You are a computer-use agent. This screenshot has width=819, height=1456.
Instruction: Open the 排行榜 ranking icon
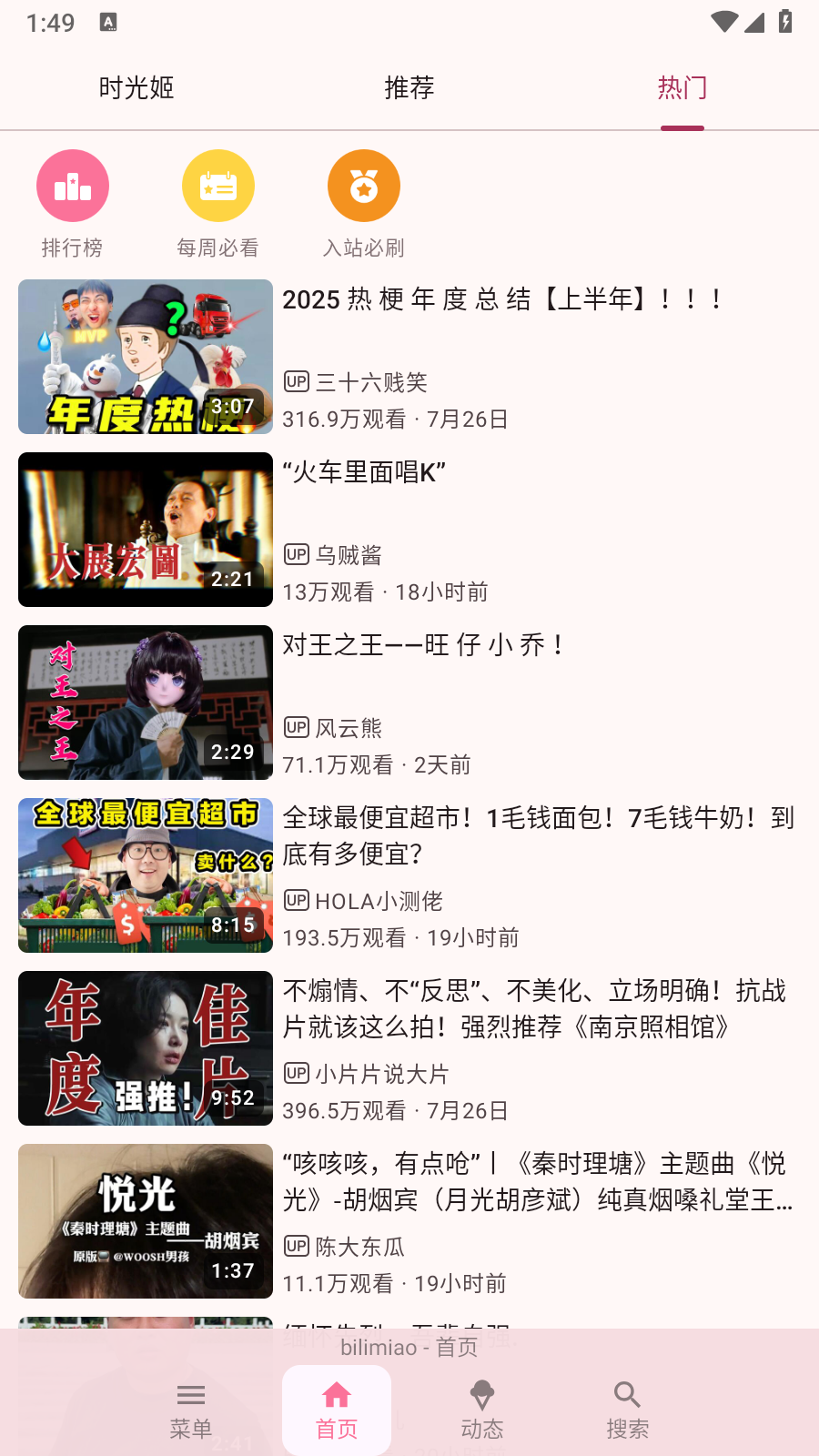pyautogui.click(x=73, y=185)
